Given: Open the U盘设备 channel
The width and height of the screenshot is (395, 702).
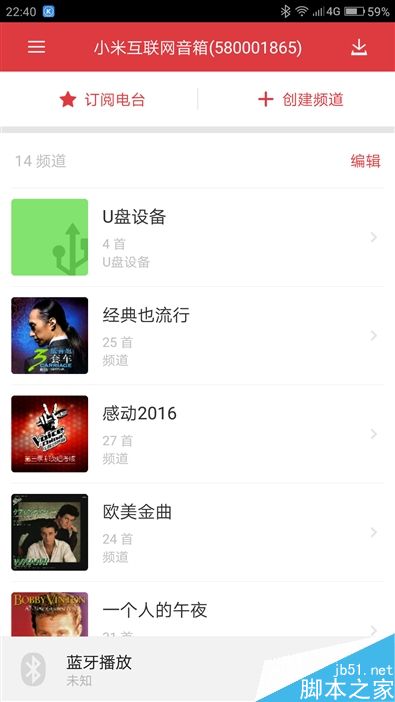Looking at the screenshot, I should click(198, 237).
